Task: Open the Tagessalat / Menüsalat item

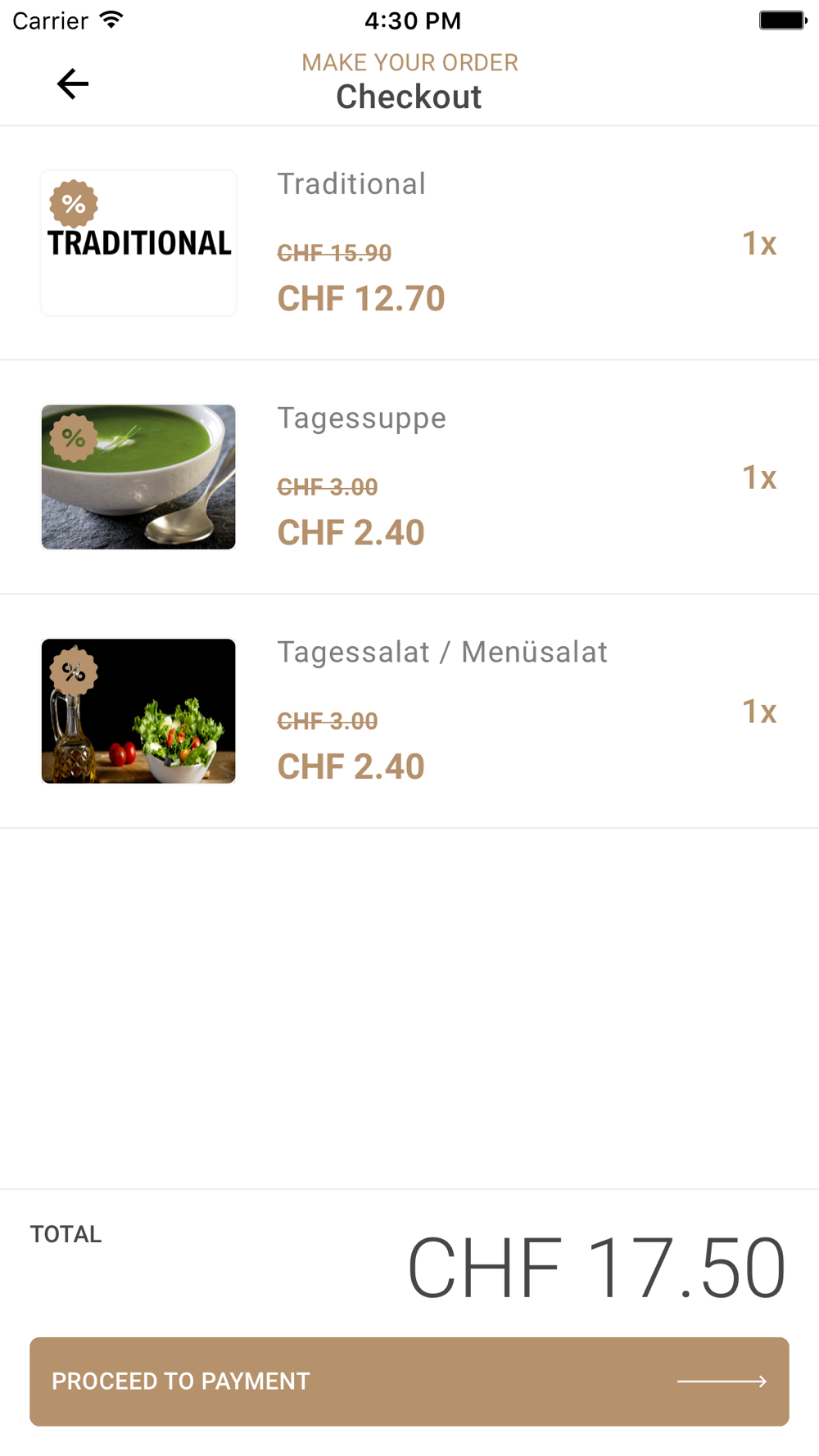Action: 409,712
